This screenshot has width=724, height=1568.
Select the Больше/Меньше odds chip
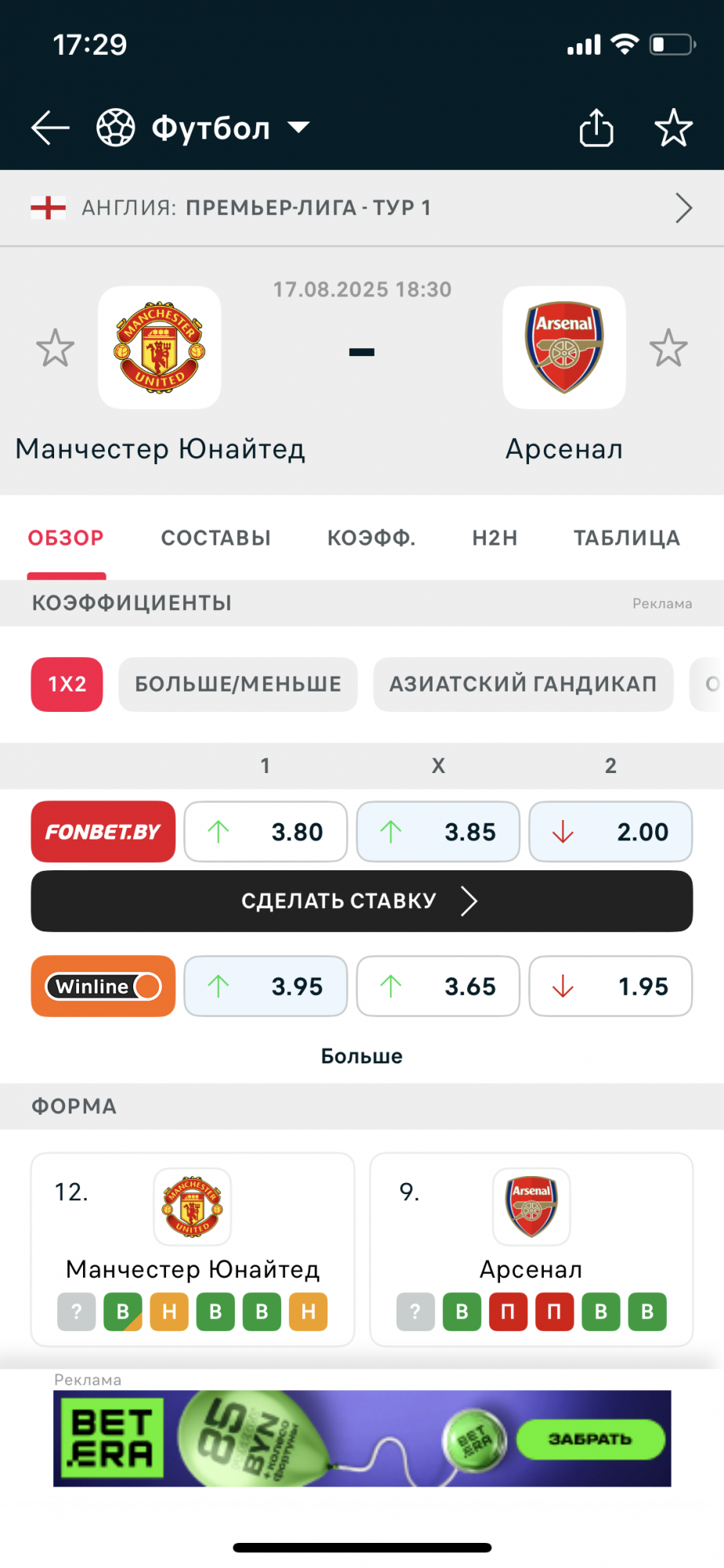pos(238,684)
